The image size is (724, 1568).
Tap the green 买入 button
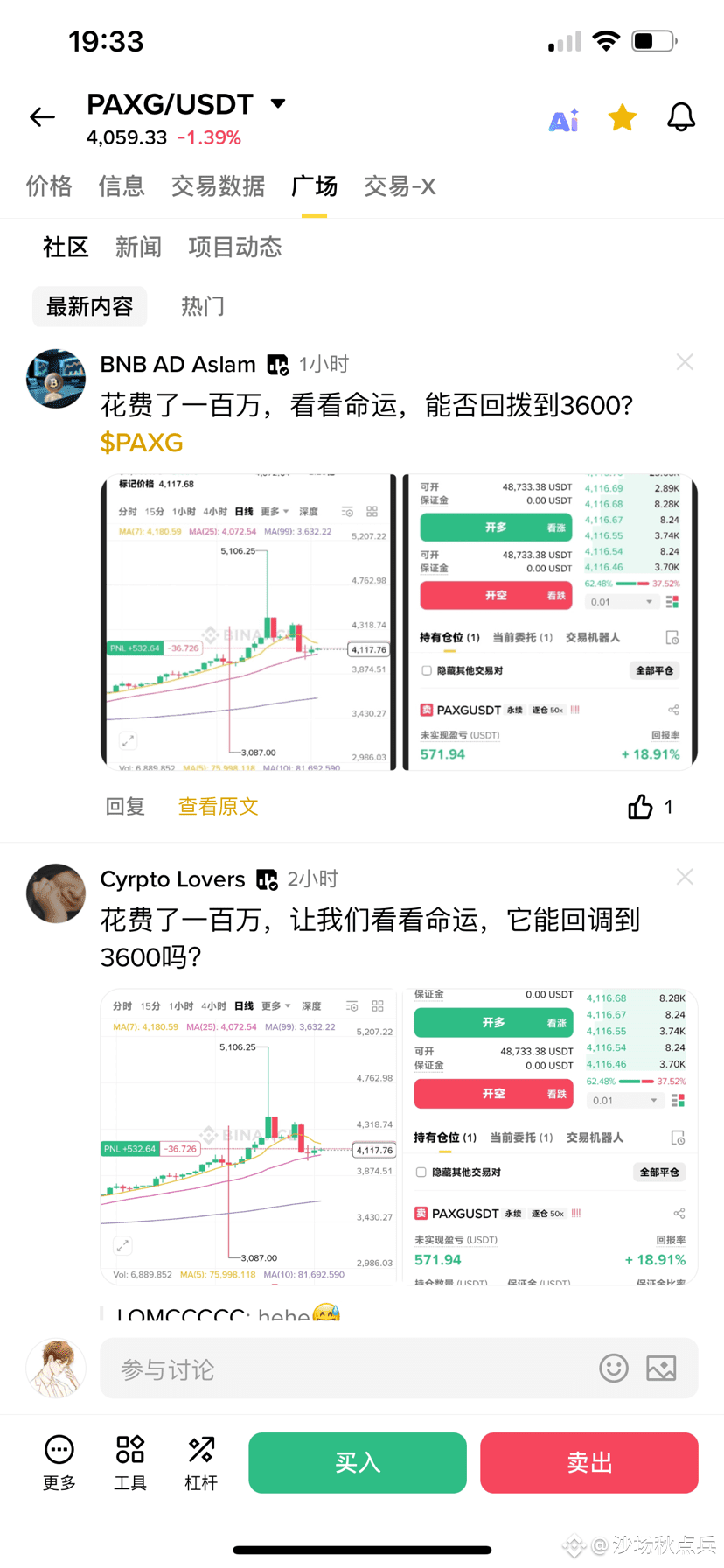coord(358,1462)
